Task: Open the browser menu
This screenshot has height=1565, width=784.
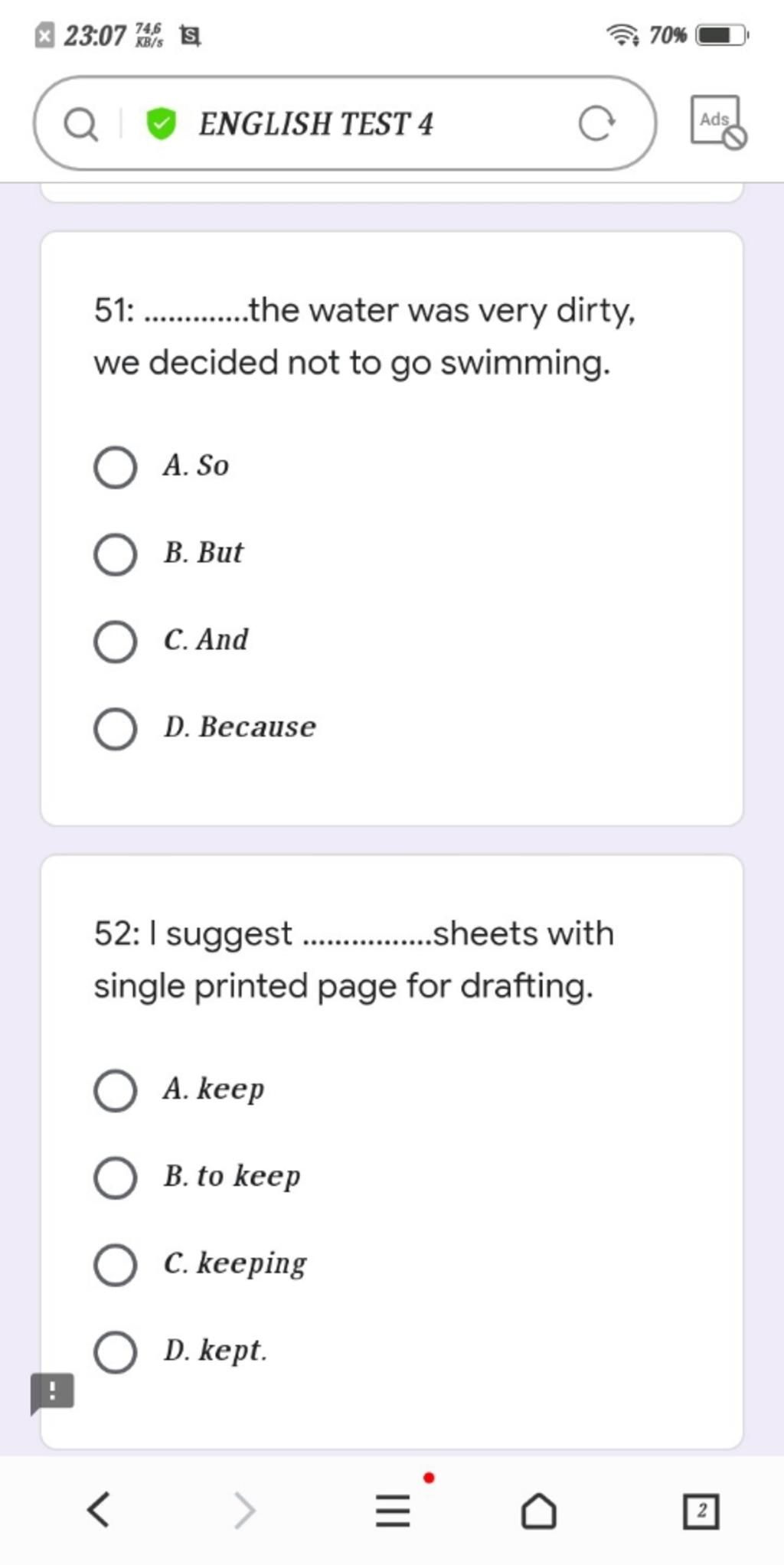Action: click(x=393, y=1511)
